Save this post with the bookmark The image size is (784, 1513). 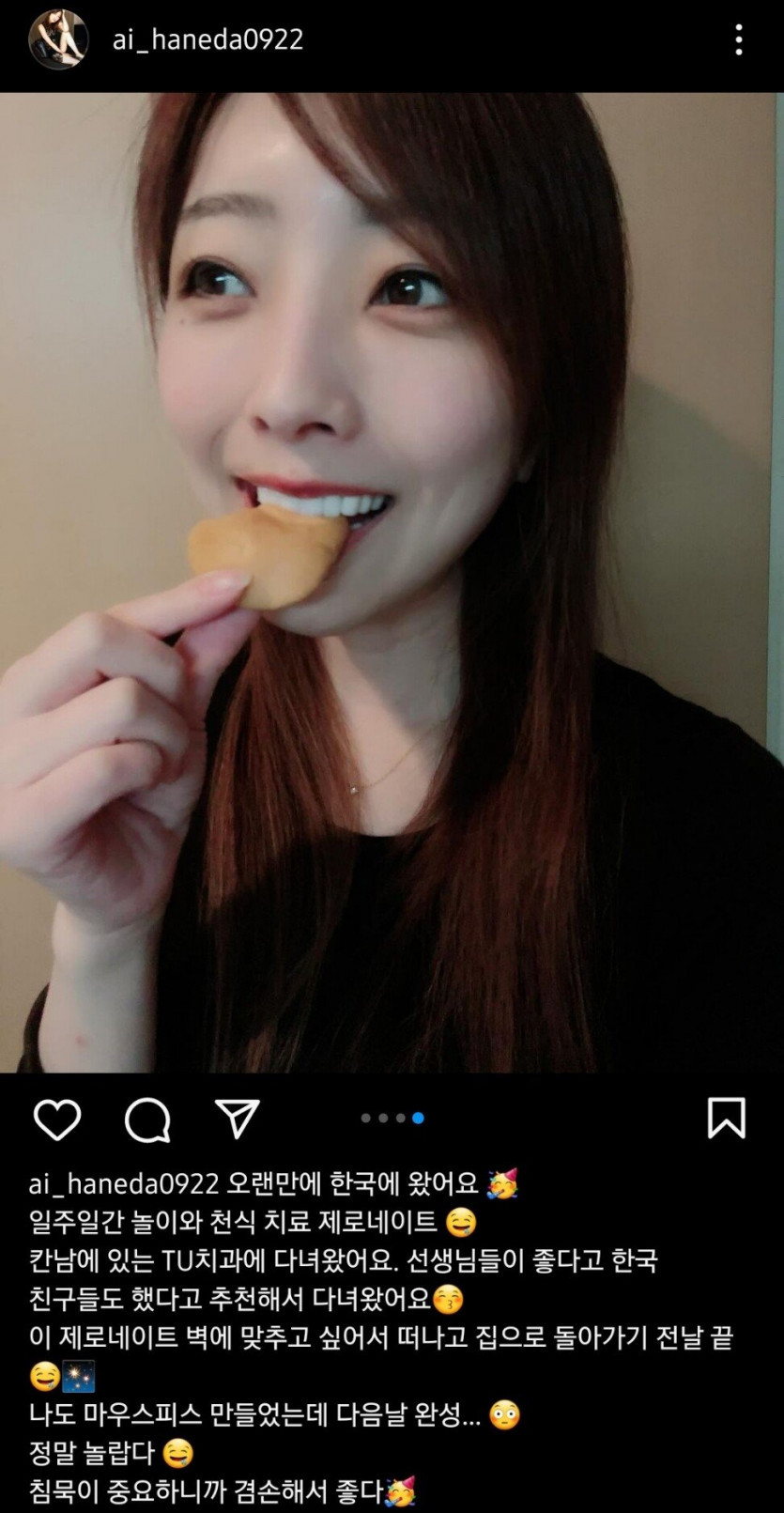click(726, 1119)
